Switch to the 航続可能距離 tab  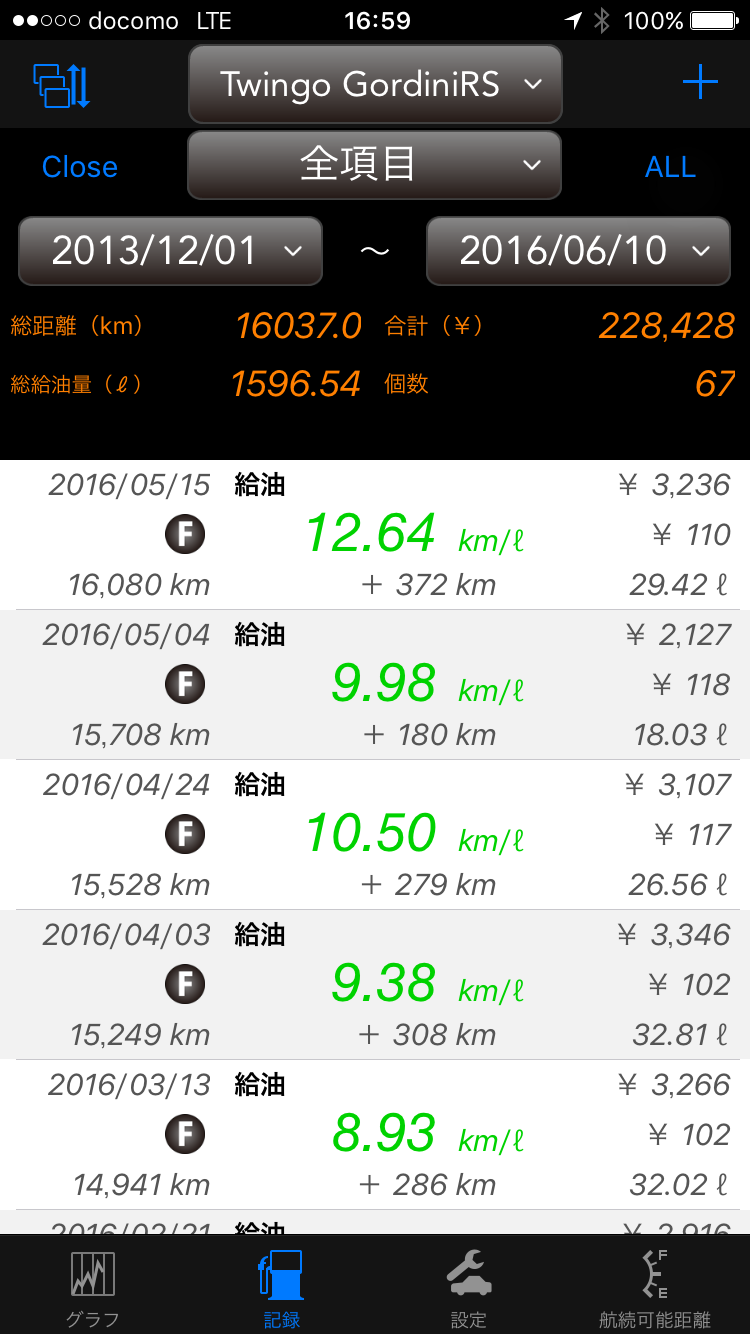pyautogui.click(x=655, y=1288)
